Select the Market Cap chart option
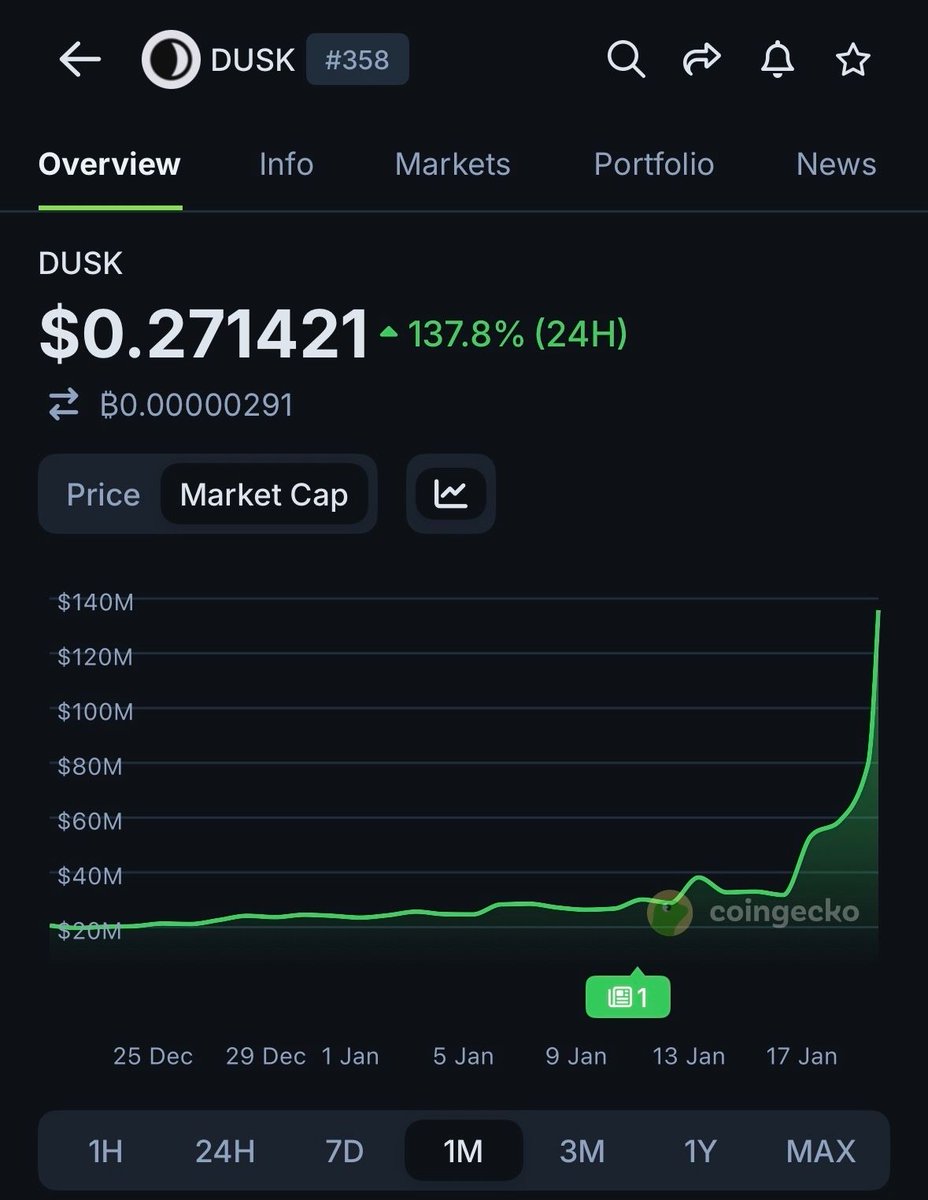Viewport: 928px width, 1200px height. click(x=264, y=495)
